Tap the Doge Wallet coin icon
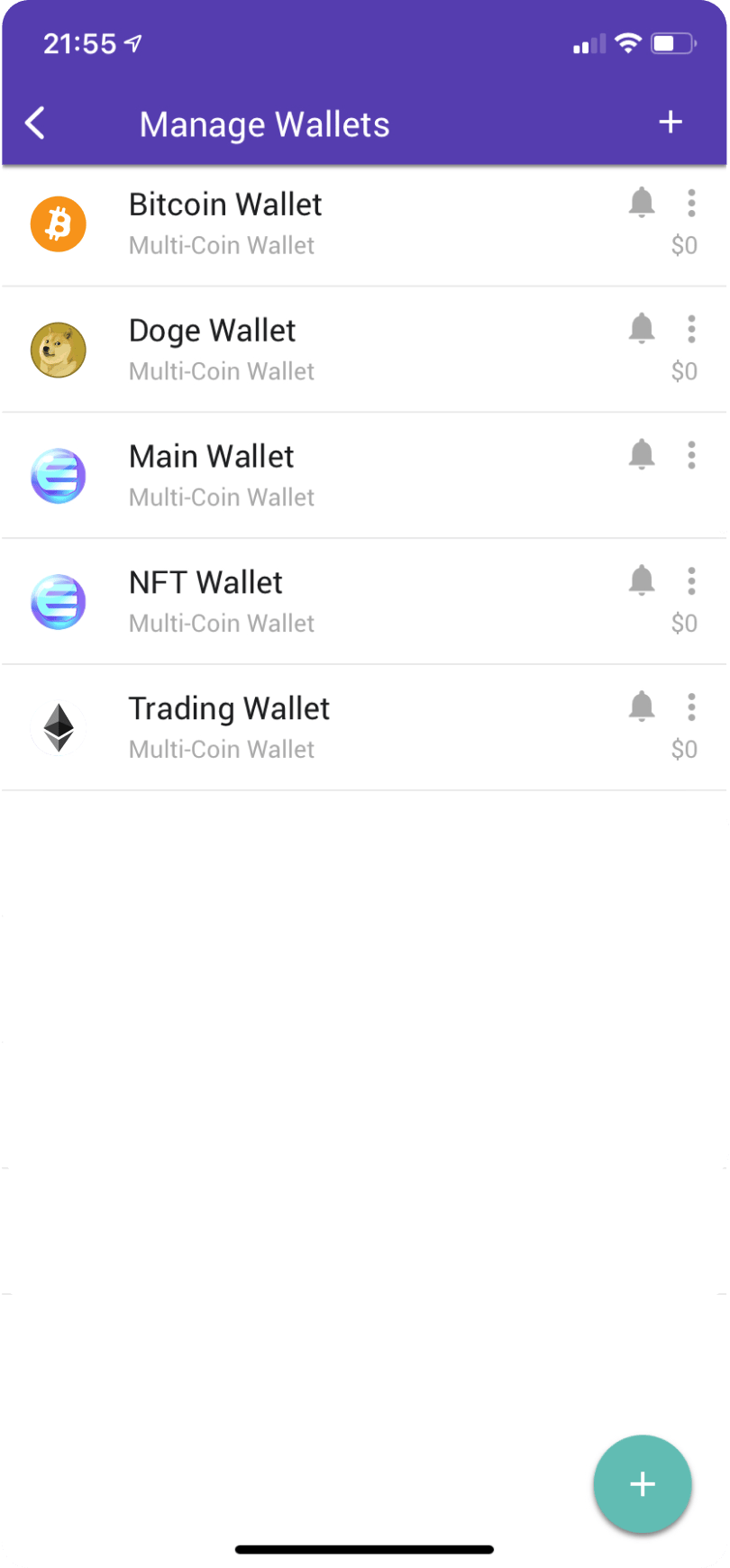The height and width of the screenshot is (1568, 730). tap(58, 350)
